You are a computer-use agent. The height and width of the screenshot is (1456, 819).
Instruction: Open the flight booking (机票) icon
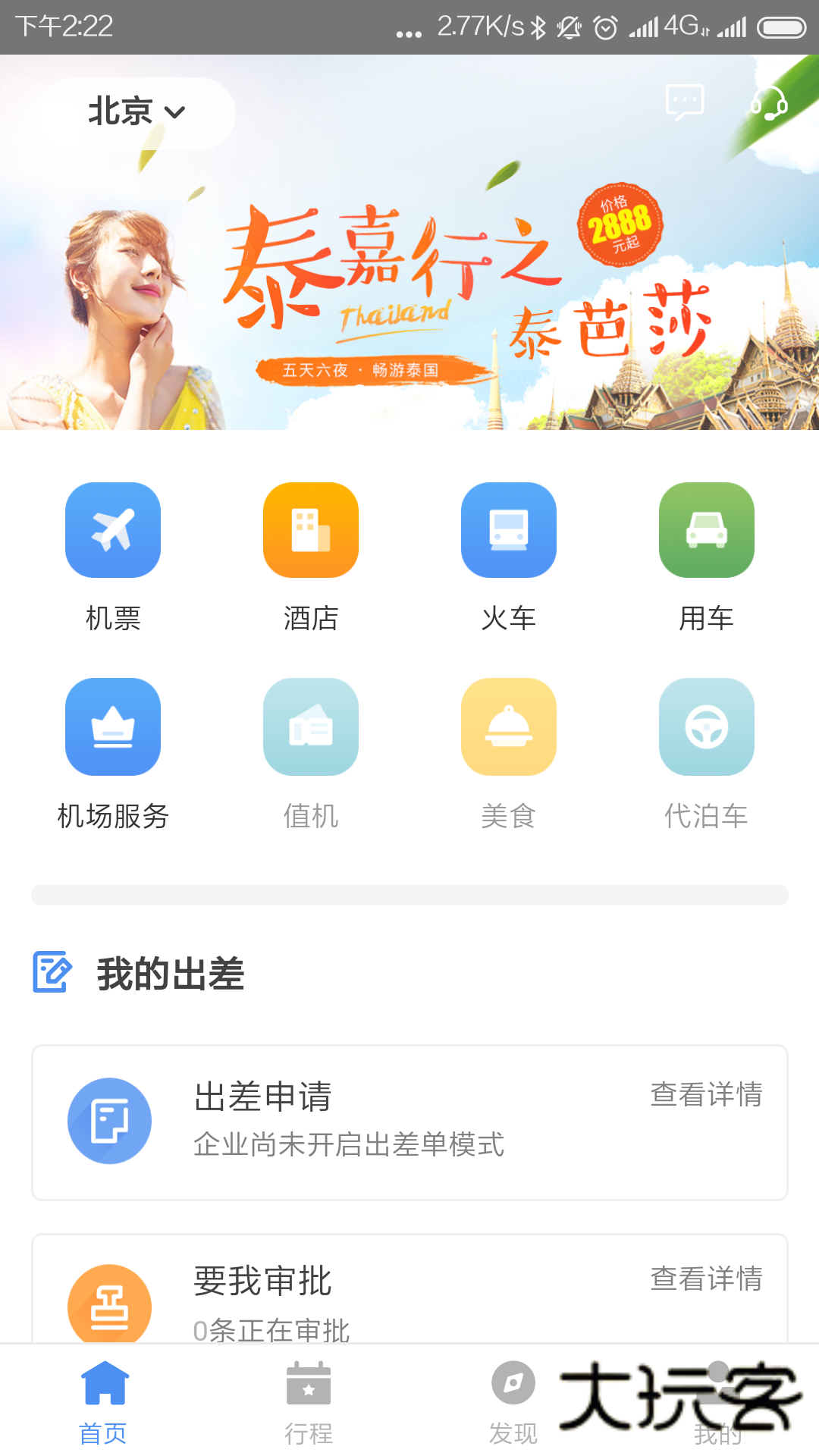click(x=112, y=529)
